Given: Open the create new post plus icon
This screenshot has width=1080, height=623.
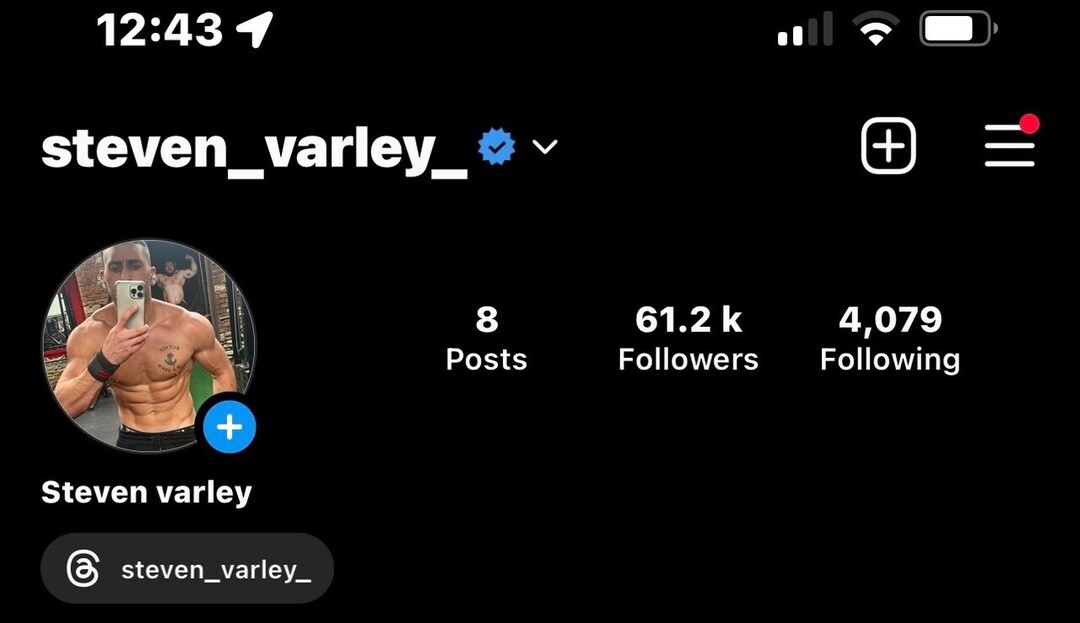Looking at the screenshot, I should pos(888,146).
